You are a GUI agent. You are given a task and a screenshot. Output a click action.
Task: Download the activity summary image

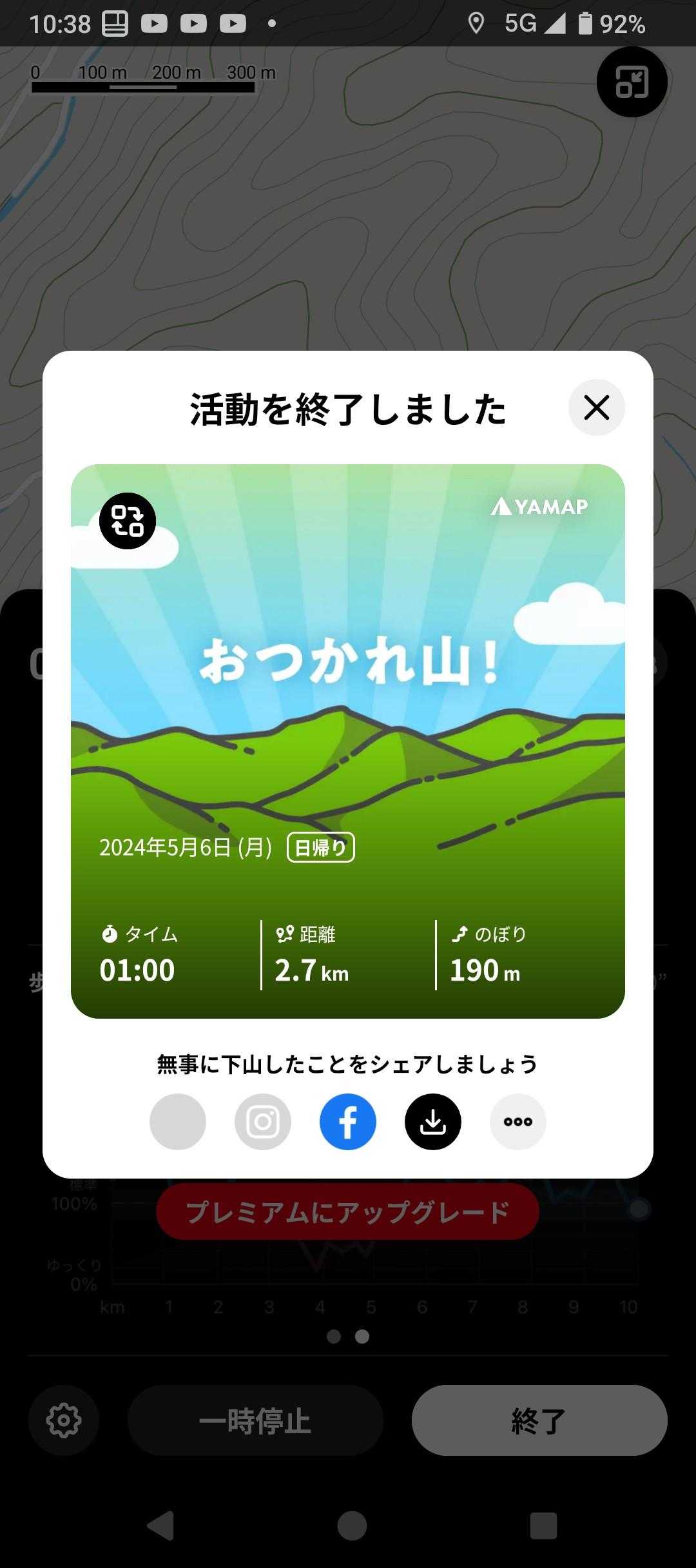[x=433, y=1122]
